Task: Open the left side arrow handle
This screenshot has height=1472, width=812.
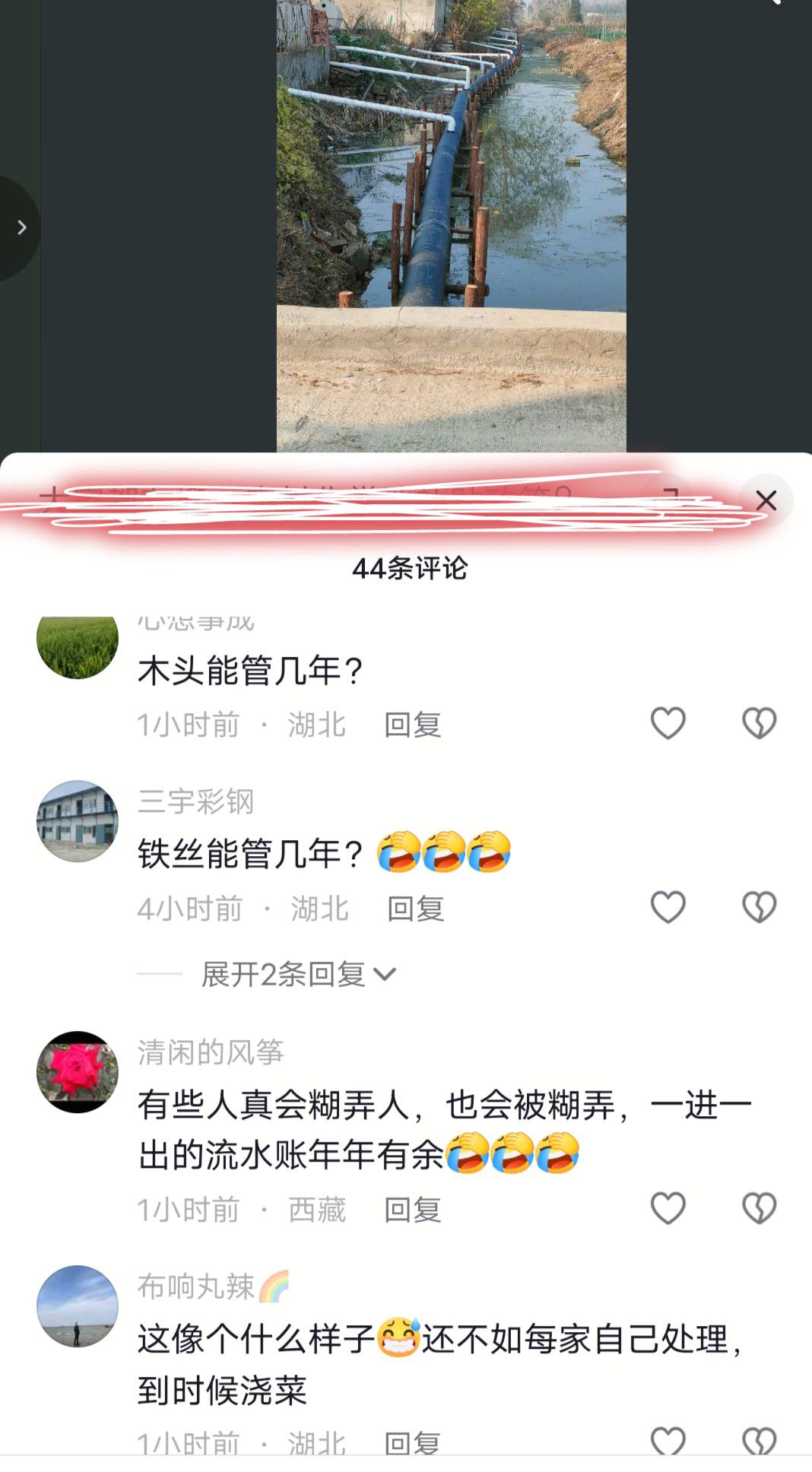Action: click(21, 227)
